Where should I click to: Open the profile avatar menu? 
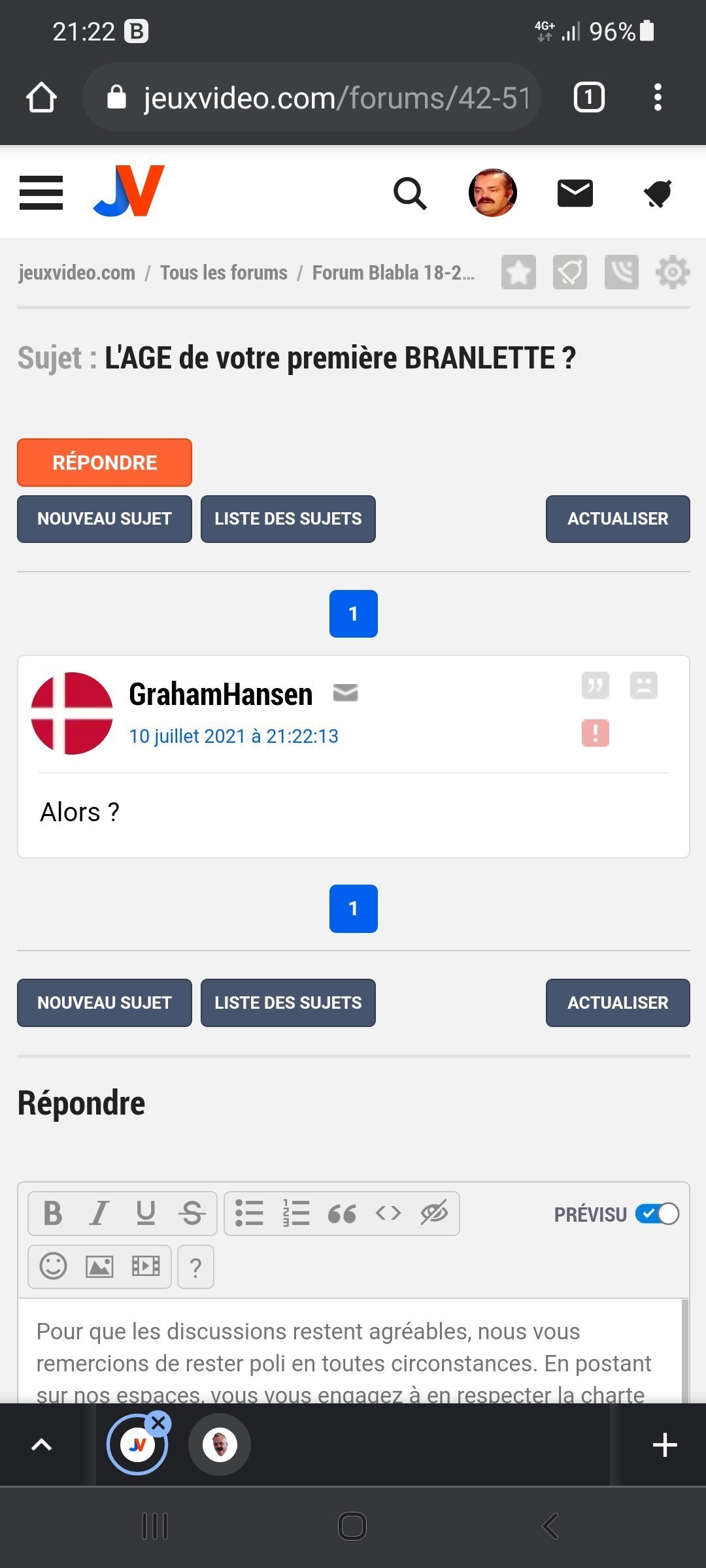point(493,193)
